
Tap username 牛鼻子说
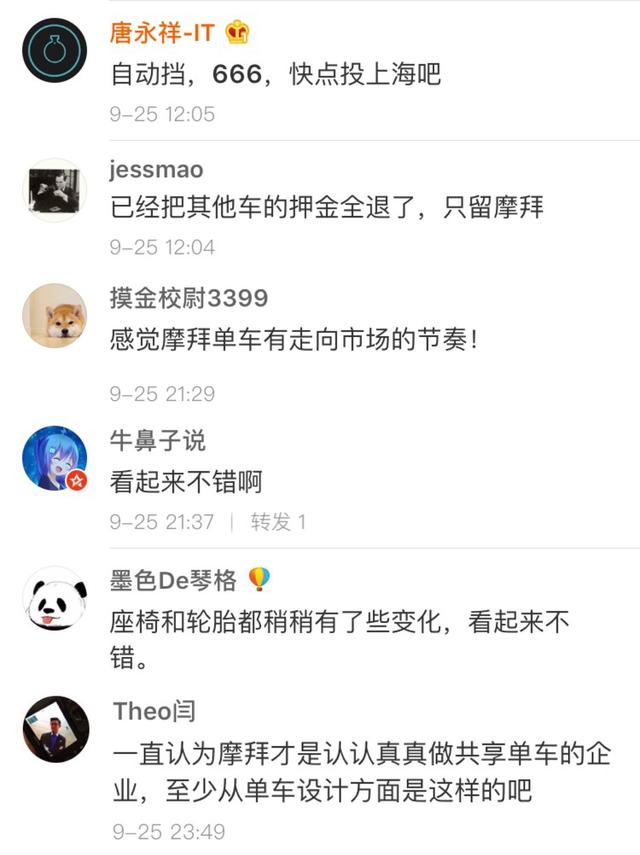(158, 441)
